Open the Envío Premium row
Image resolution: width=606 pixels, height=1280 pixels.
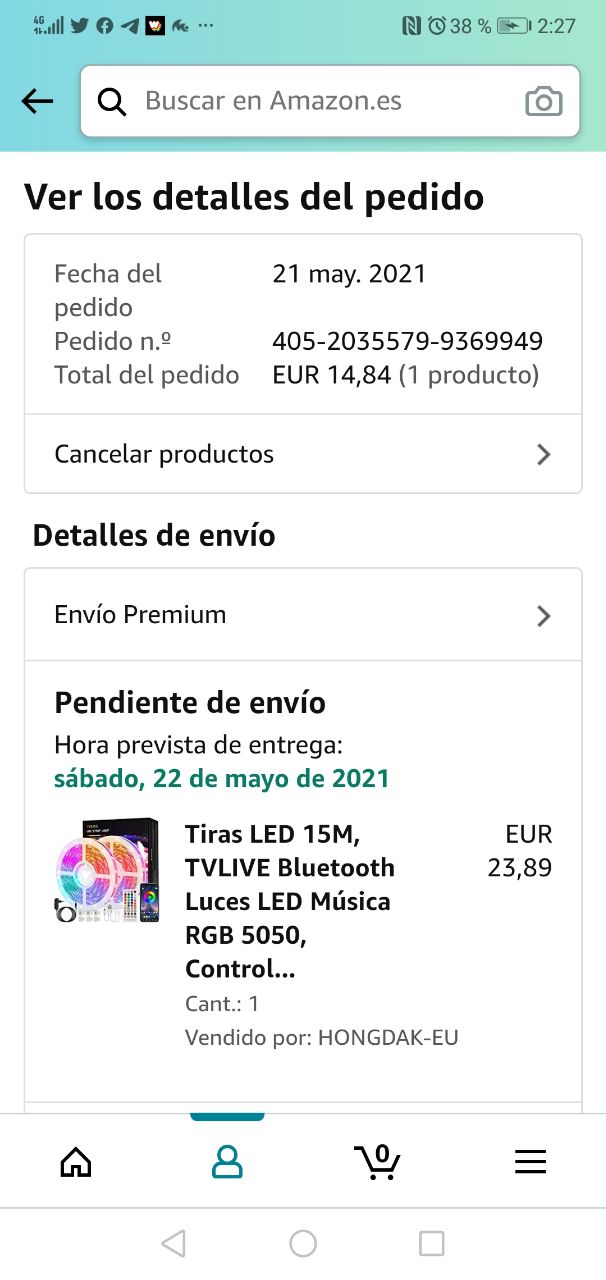click(x=303, y=615)
